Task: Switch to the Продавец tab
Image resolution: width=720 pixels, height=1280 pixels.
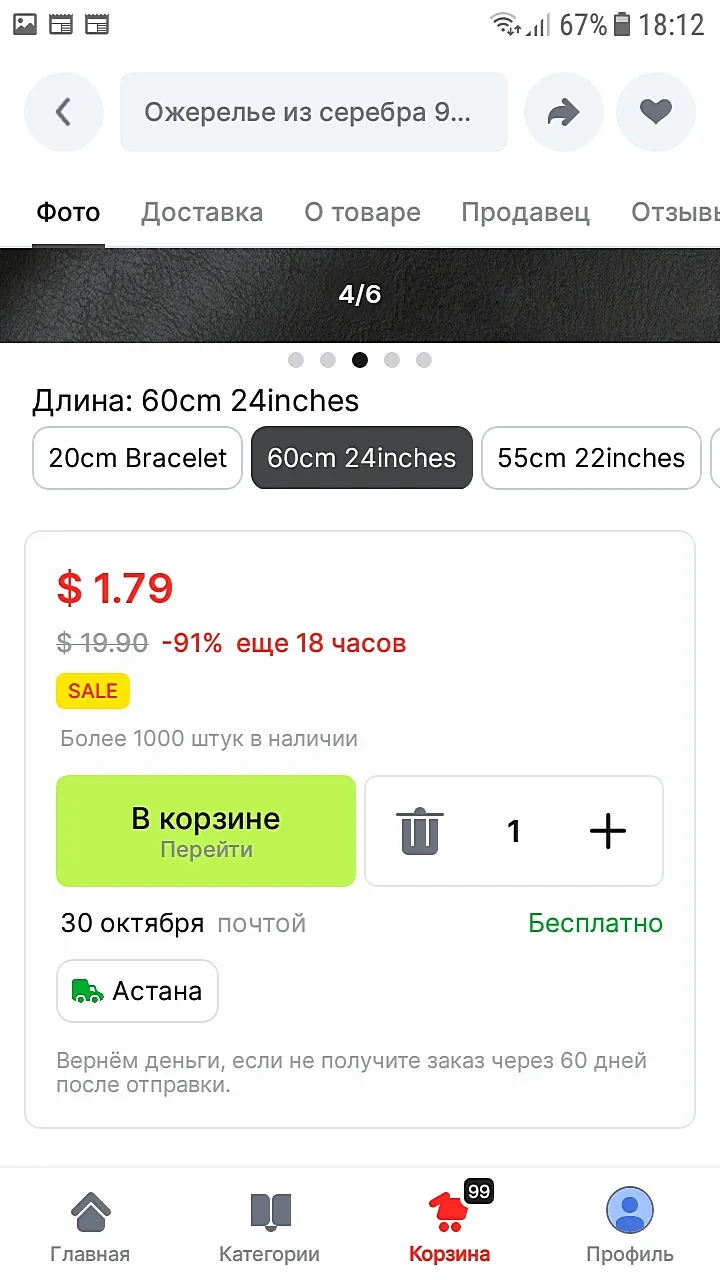Action: tap(525, 212)
